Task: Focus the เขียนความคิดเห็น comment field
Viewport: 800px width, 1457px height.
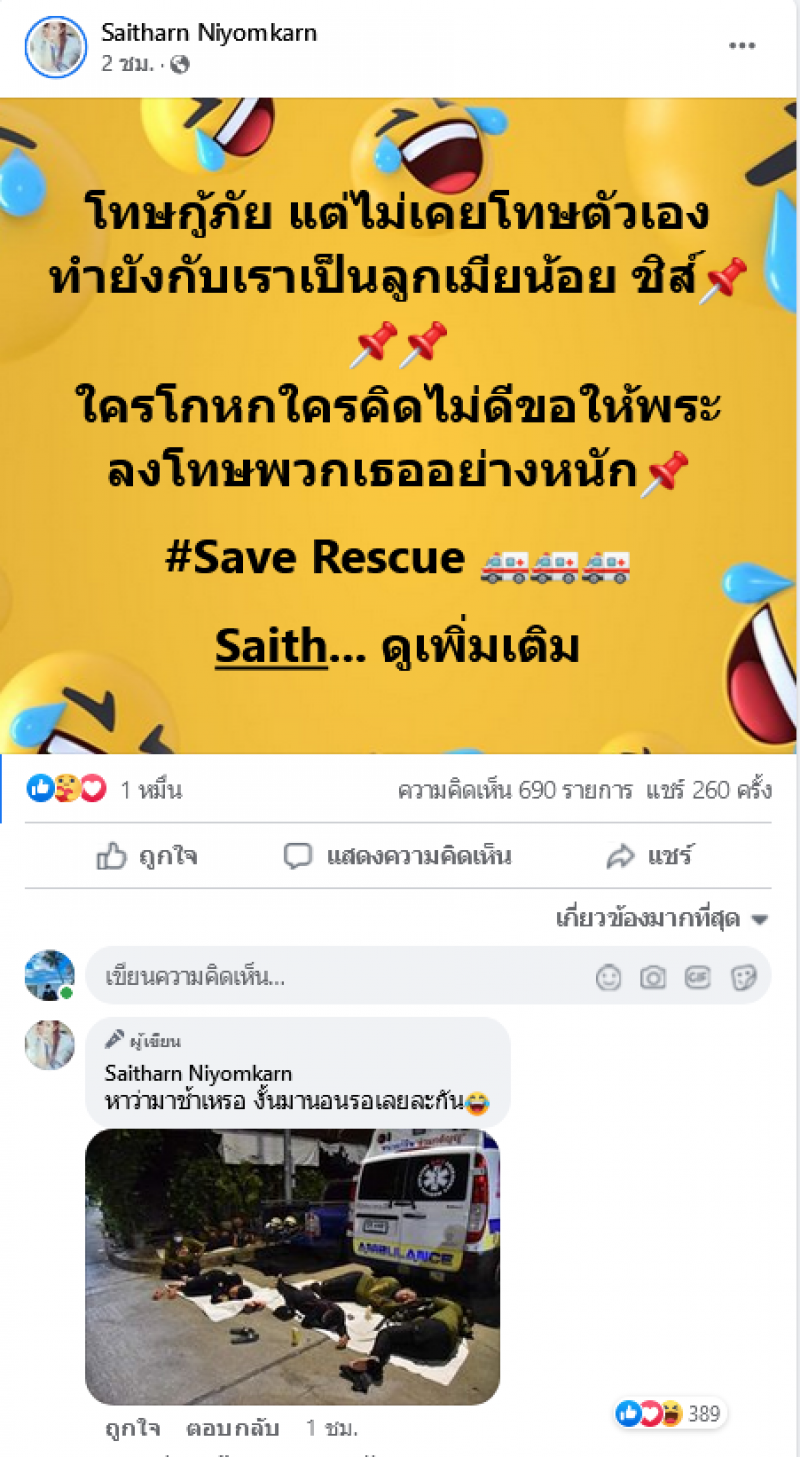Action: [330, 977]
